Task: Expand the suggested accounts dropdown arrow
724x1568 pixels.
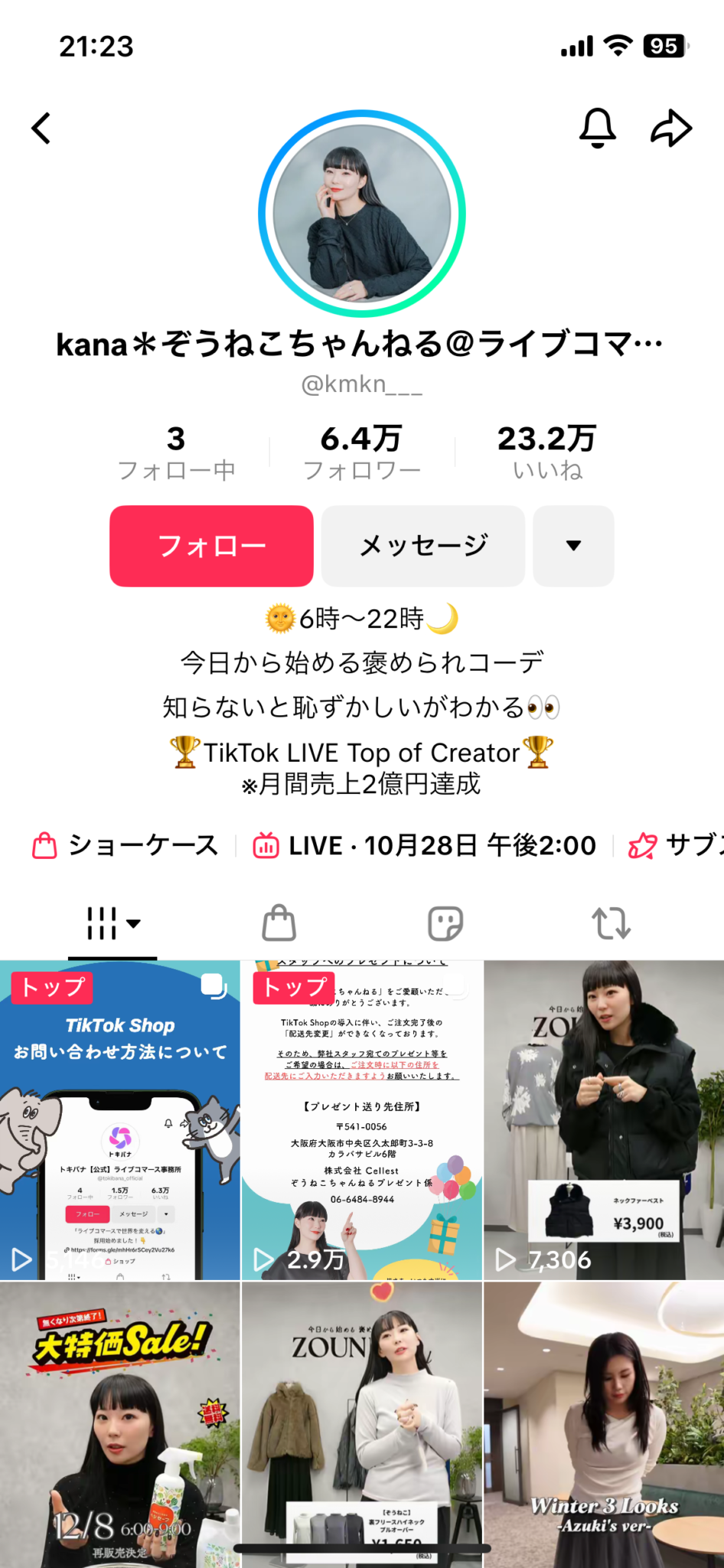Action: click(x=573, y=546)
